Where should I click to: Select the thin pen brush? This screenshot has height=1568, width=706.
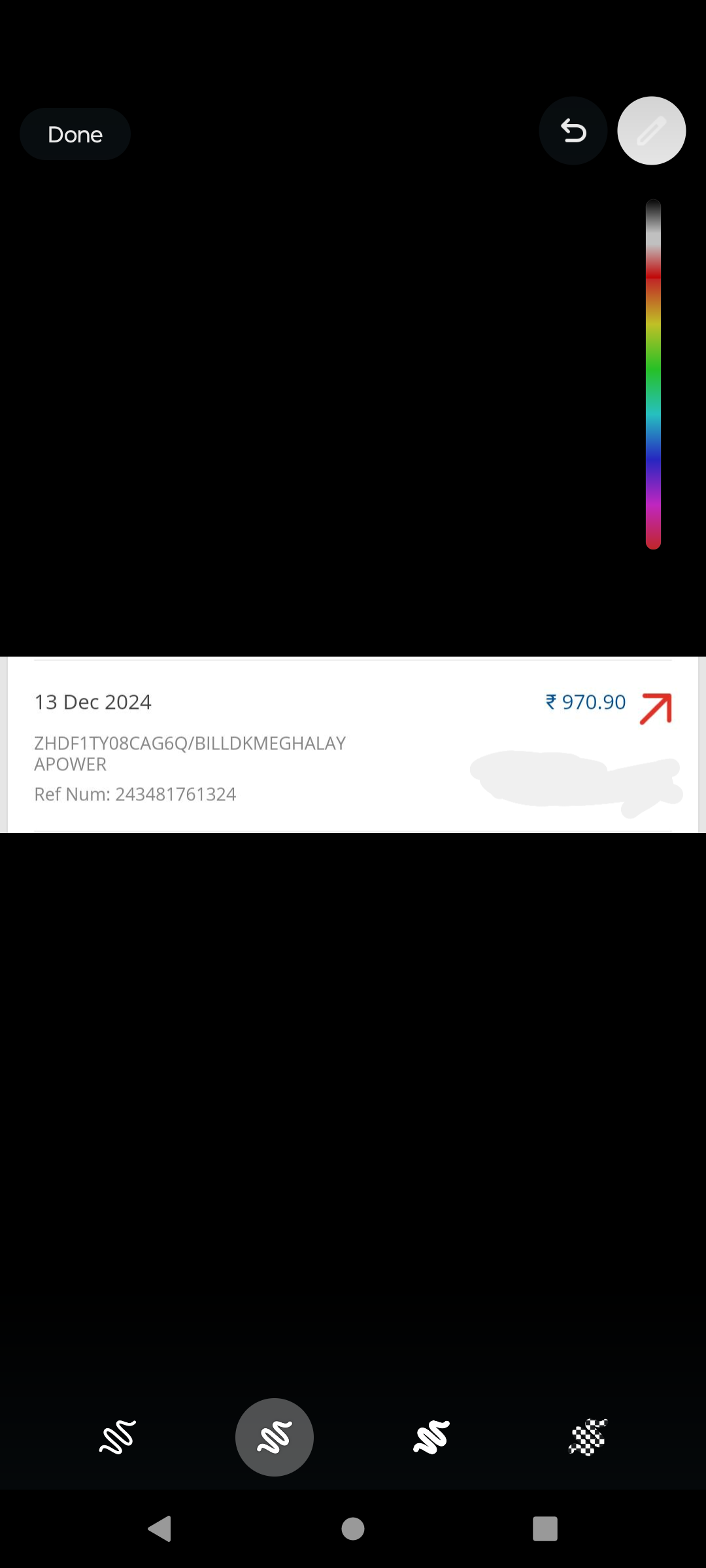pos(118,1437)
